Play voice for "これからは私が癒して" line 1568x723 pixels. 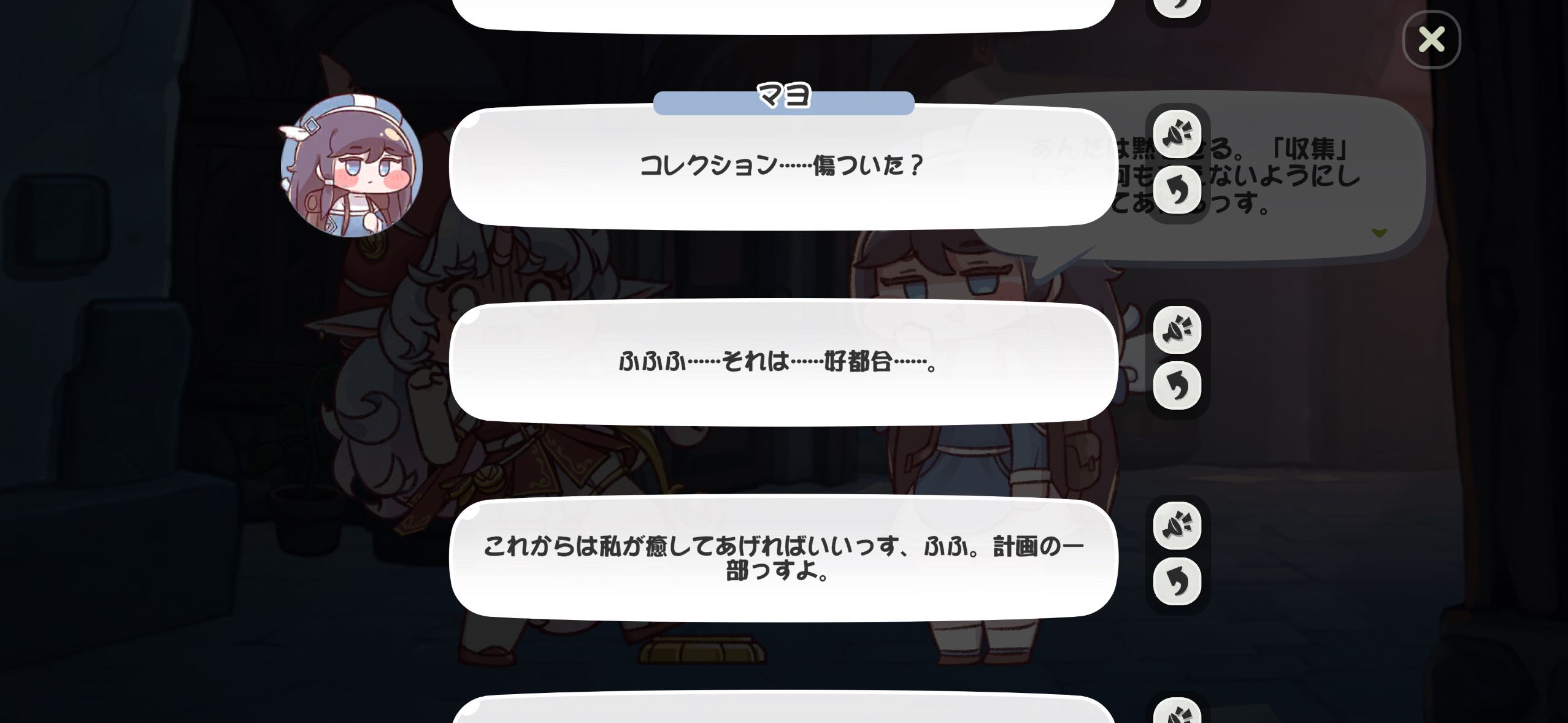pyautogui.click(x=1177, y=526)
